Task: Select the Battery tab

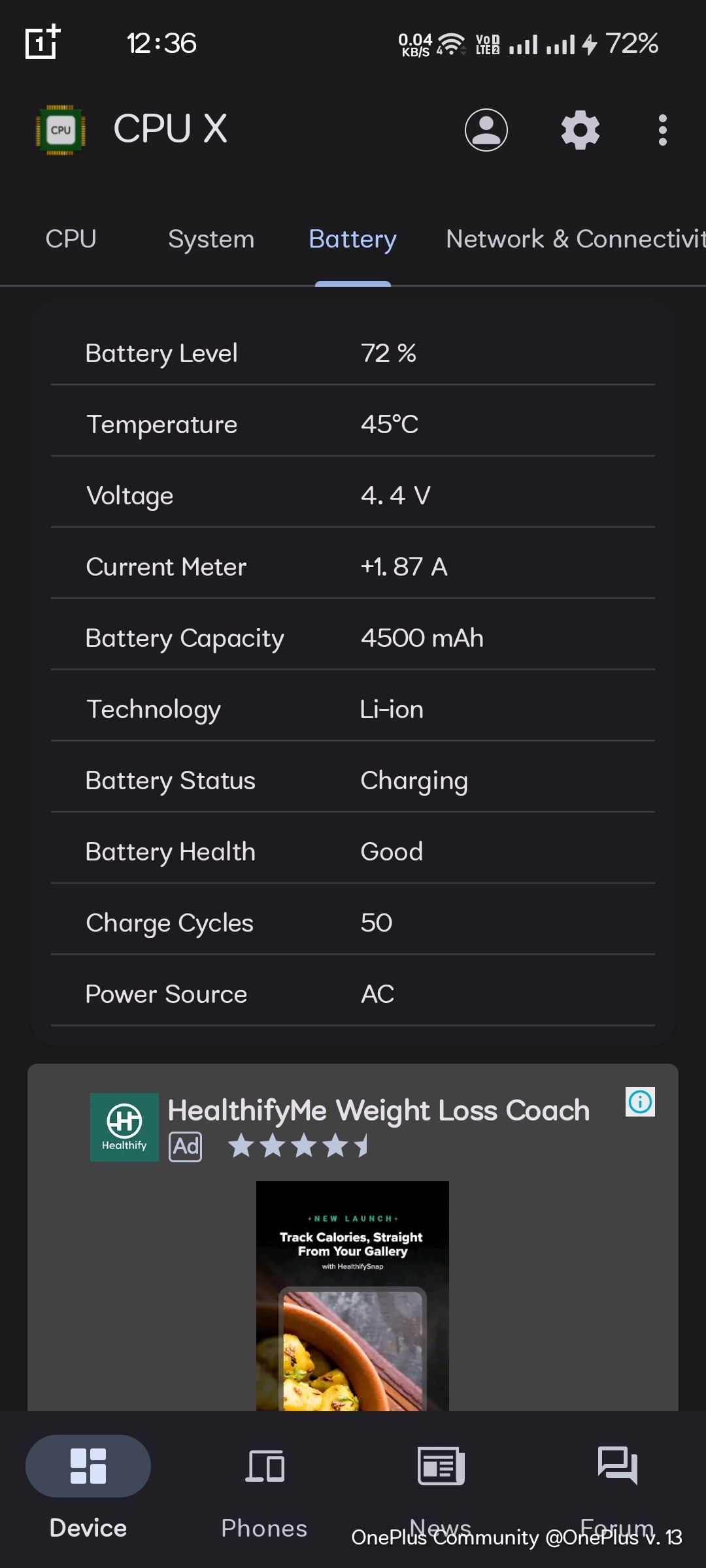Action: pos(352,239)
